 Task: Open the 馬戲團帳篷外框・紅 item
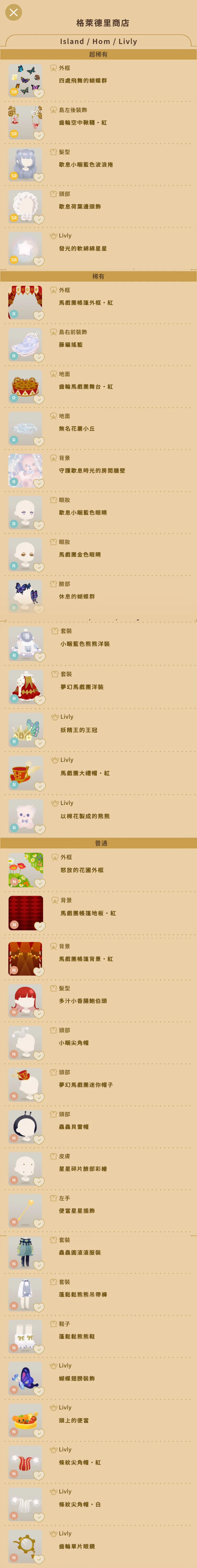point(85,302)
